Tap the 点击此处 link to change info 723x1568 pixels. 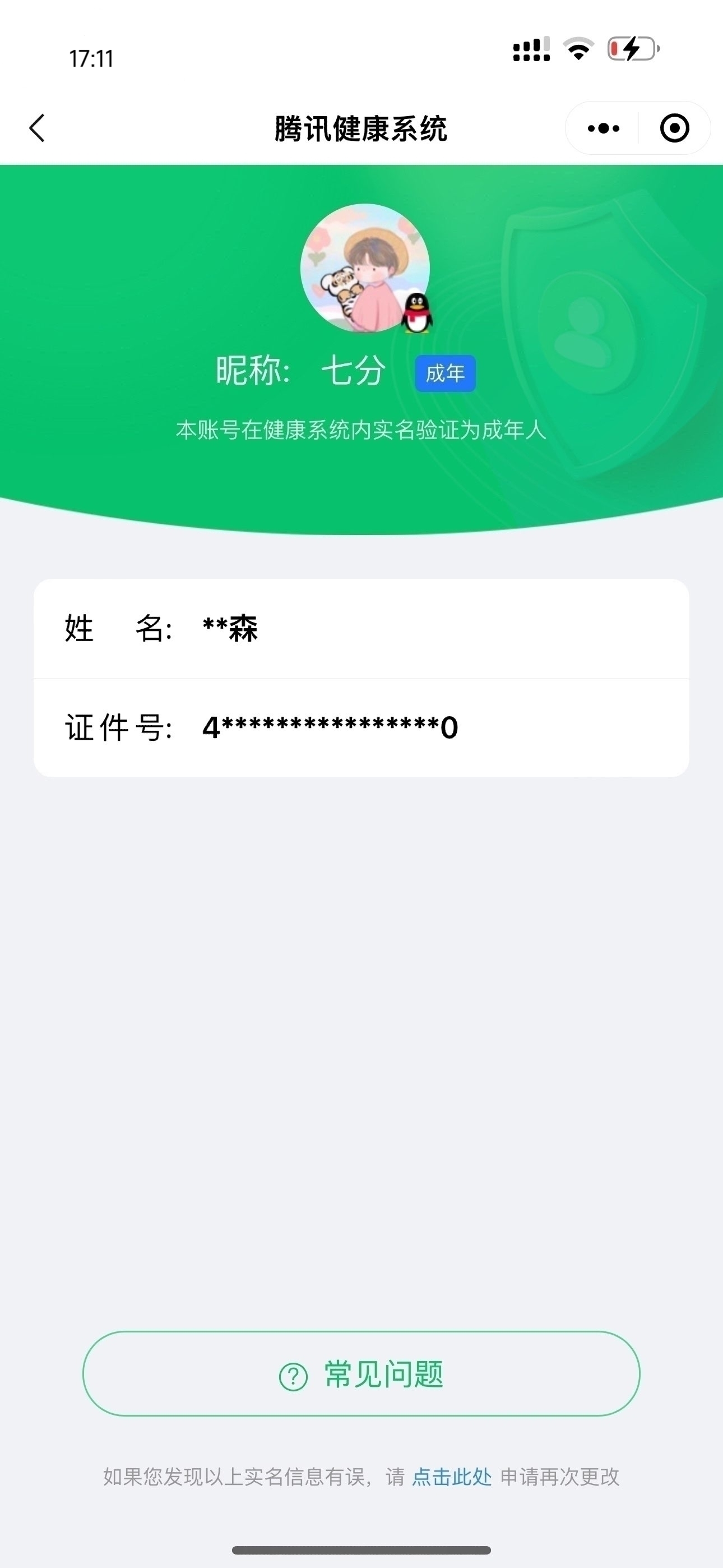click(452, 1477)
